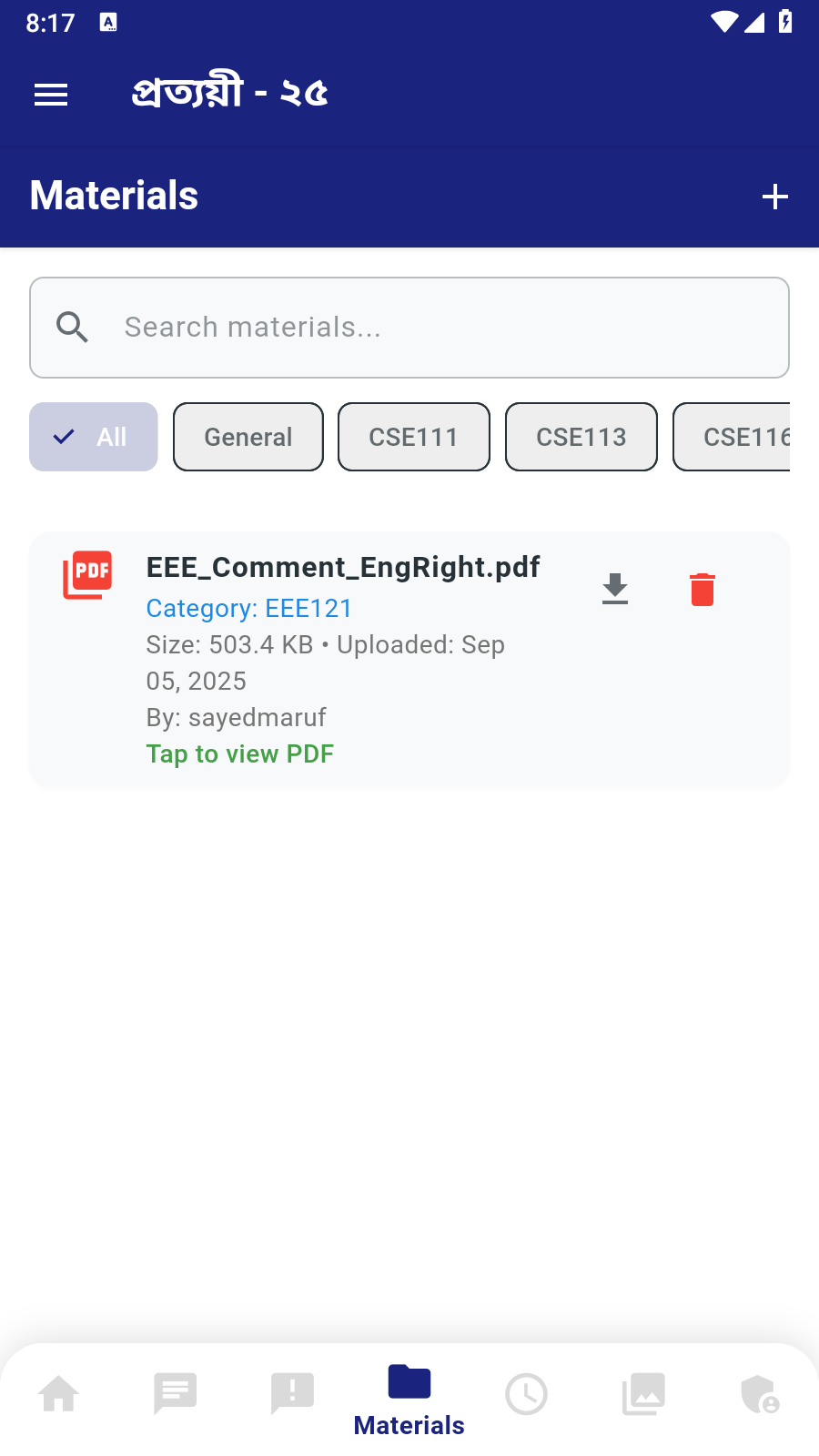This screenshot has height=1456, width=819.
Task: Delete EEE_Comment_EngRight.pdf with trash icon
Action: (703, 589)
